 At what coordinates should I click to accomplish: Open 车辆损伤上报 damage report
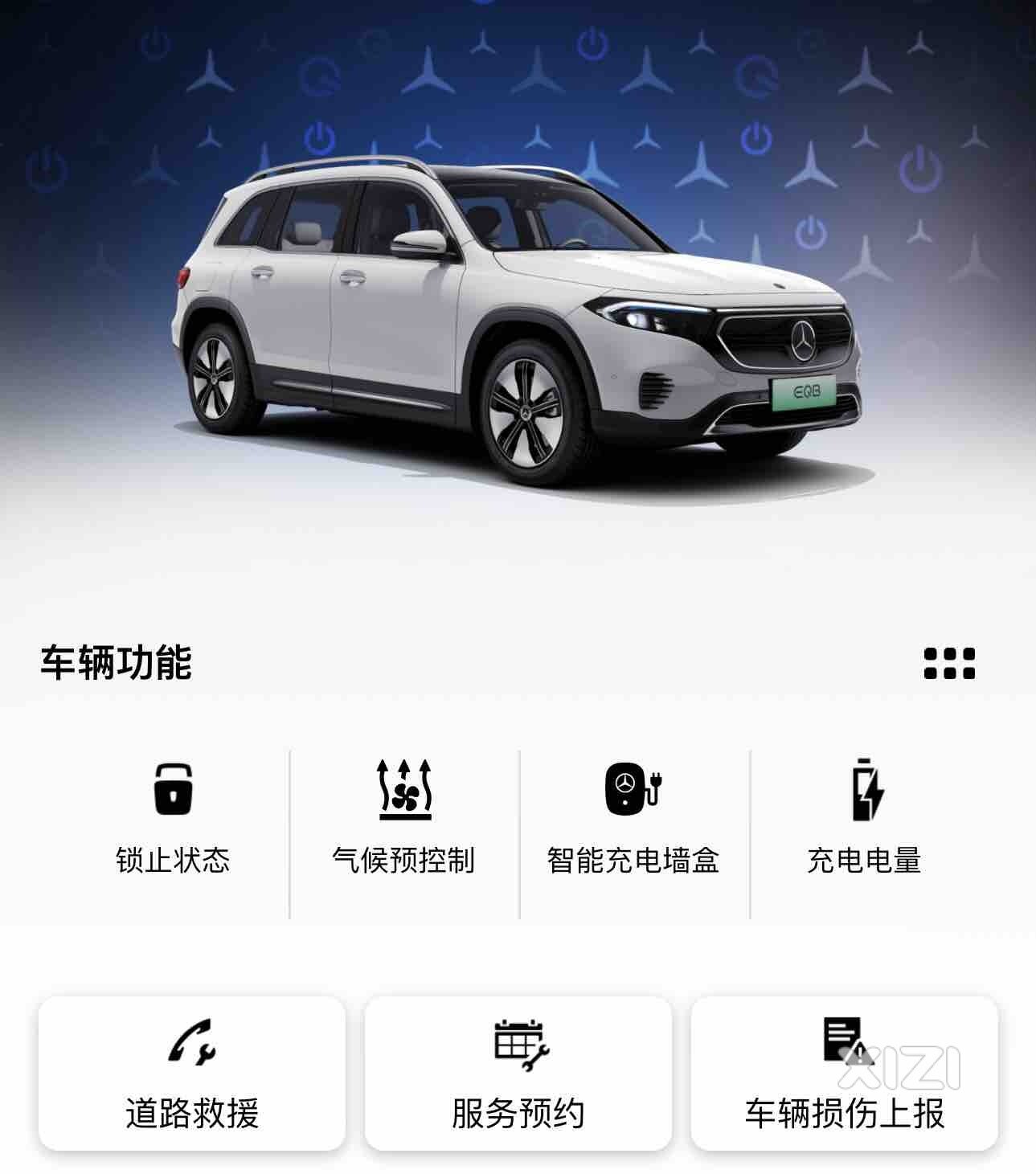click(845, 1074)
